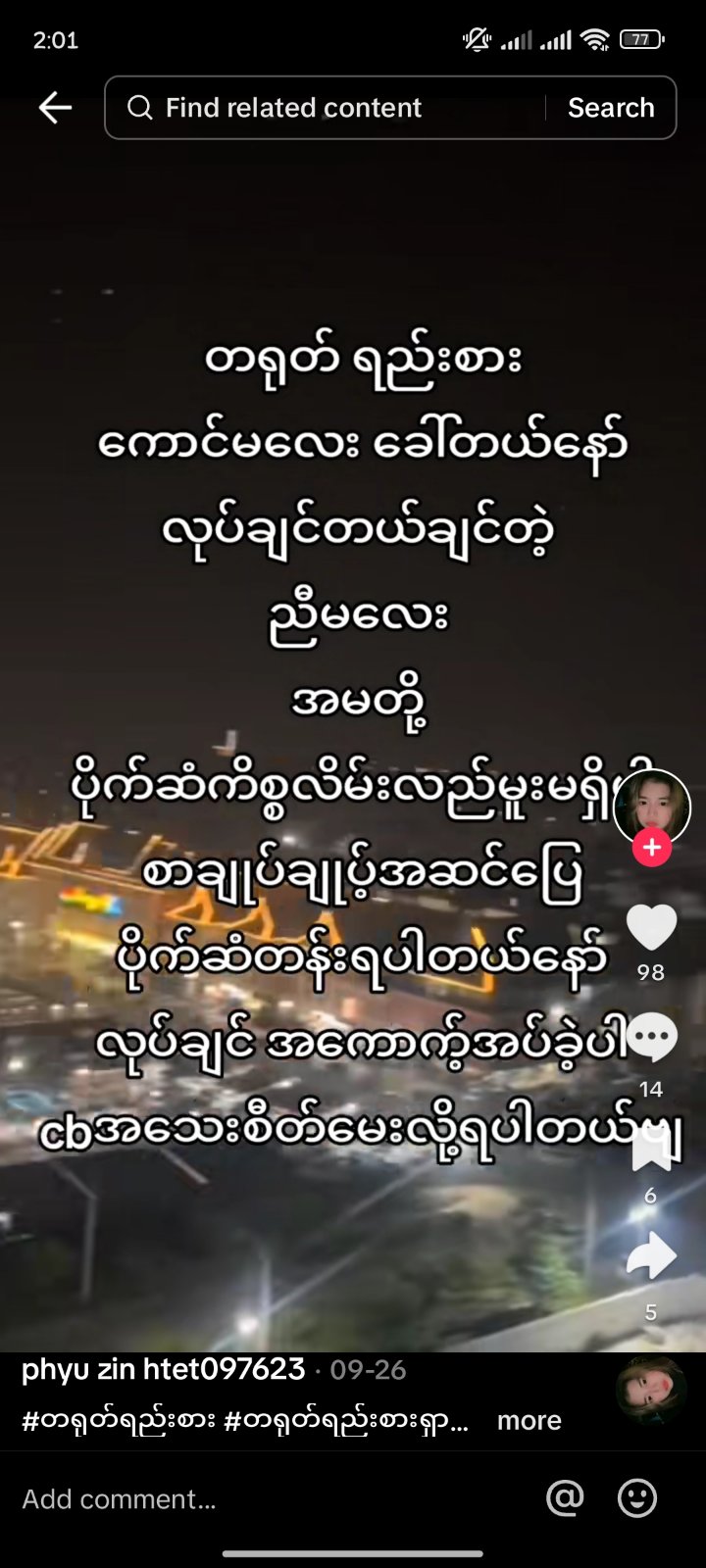Follow the creator with the plus badge
This screenshot has height=1568, width=706.
(652, 847)
